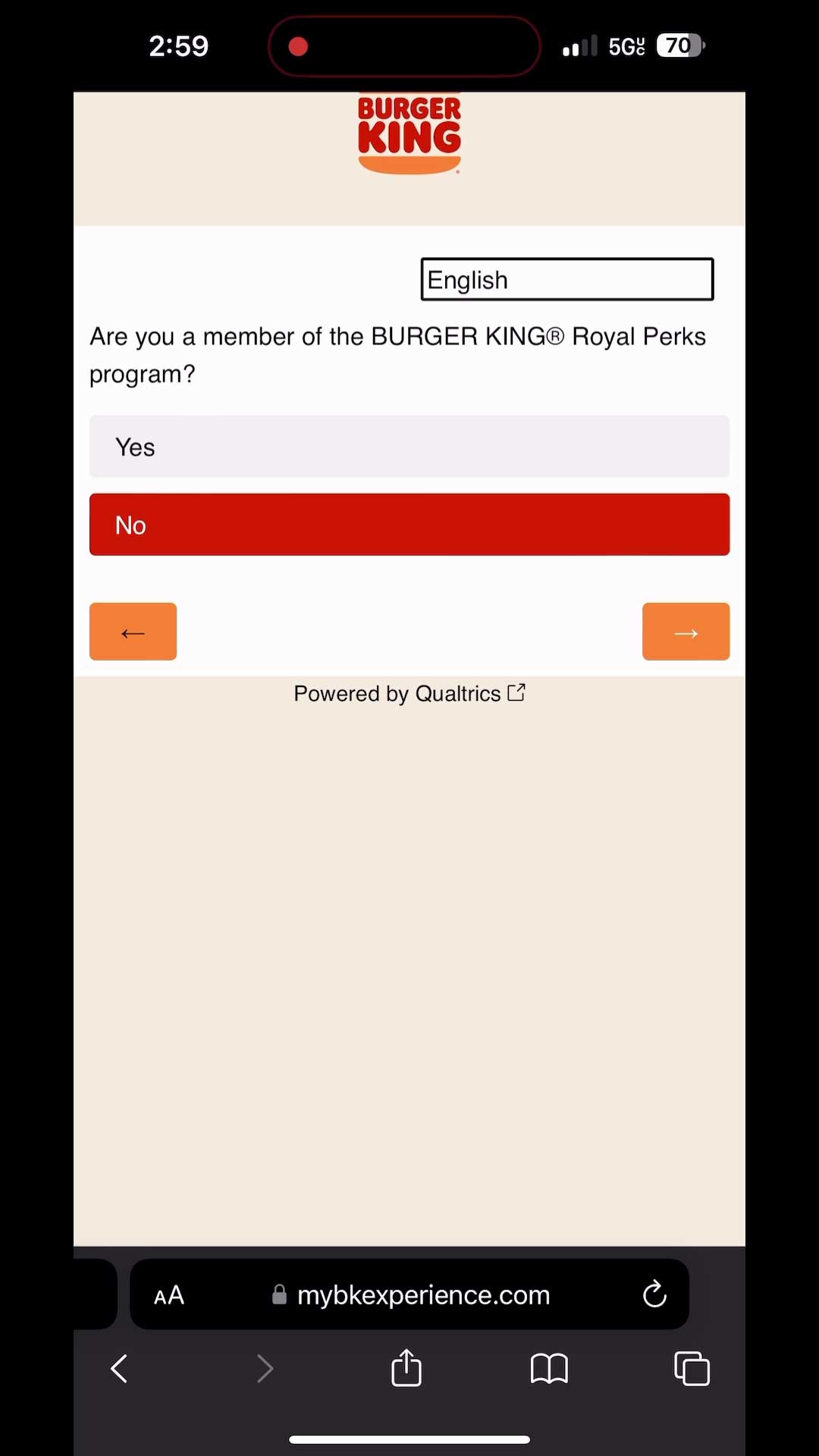Open Safari bookmarks
Viewport: 819px width, 1456px height.
tap(549, 1369)
